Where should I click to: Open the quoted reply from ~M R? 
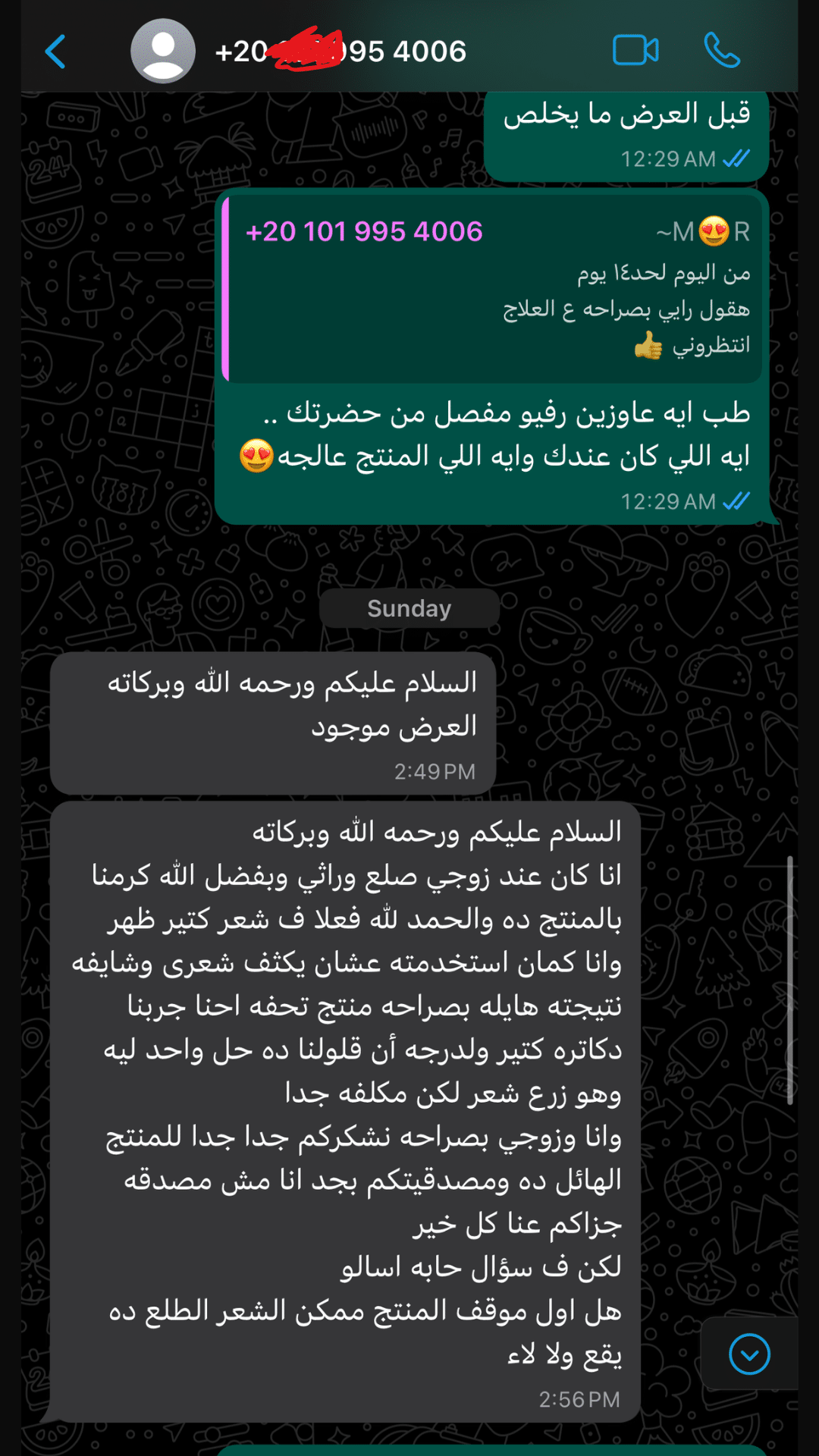click(x=493, y=290)
